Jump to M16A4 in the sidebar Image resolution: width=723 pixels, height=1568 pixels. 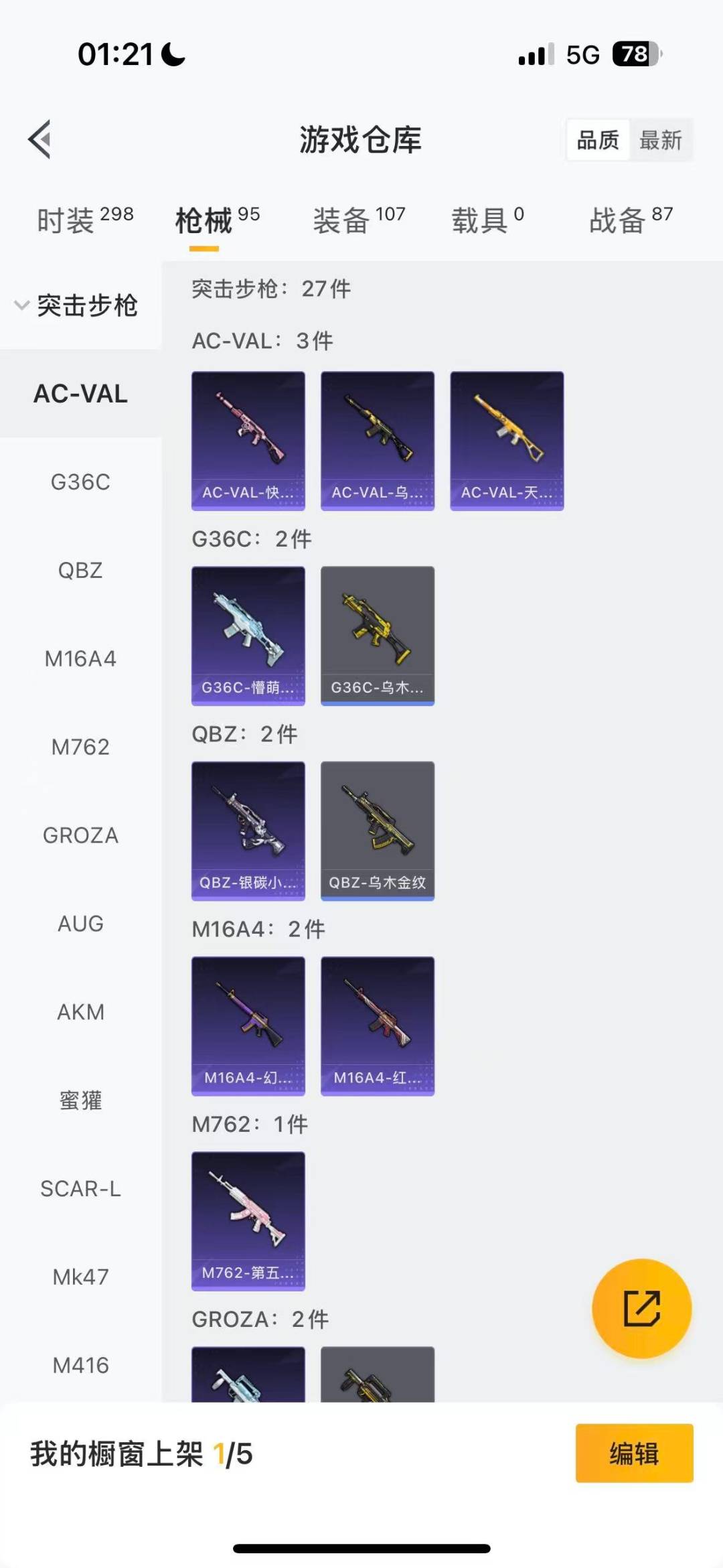click(x=80, y=658)
